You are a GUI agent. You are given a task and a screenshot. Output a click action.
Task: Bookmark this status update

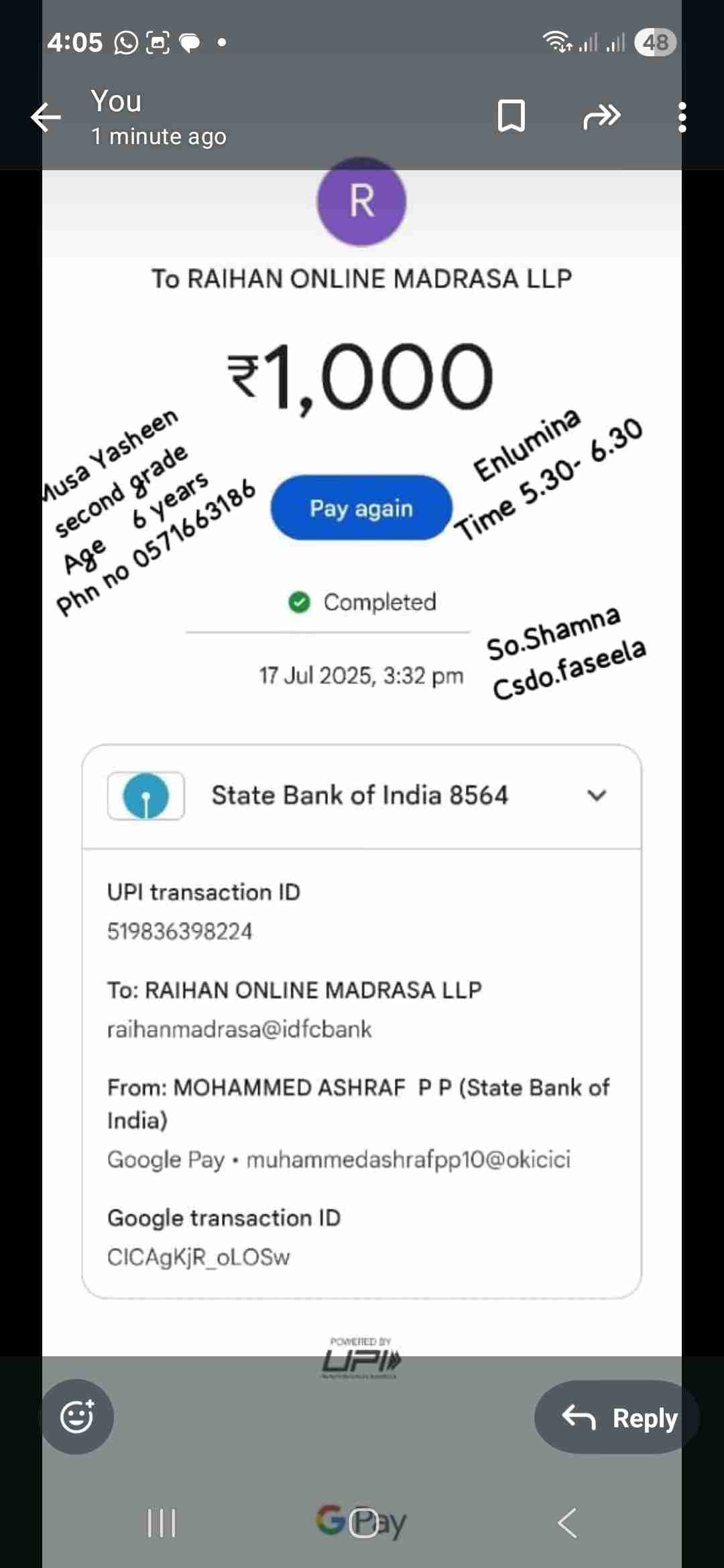tap(511, 117)
